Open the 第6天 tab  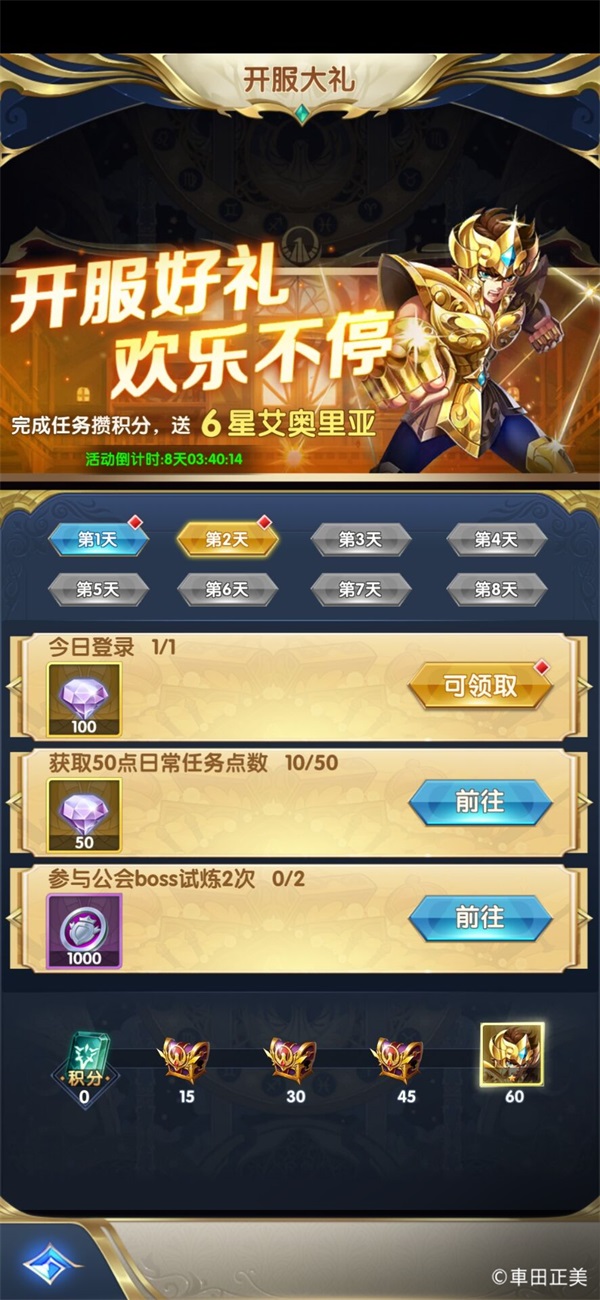(227, 589)
